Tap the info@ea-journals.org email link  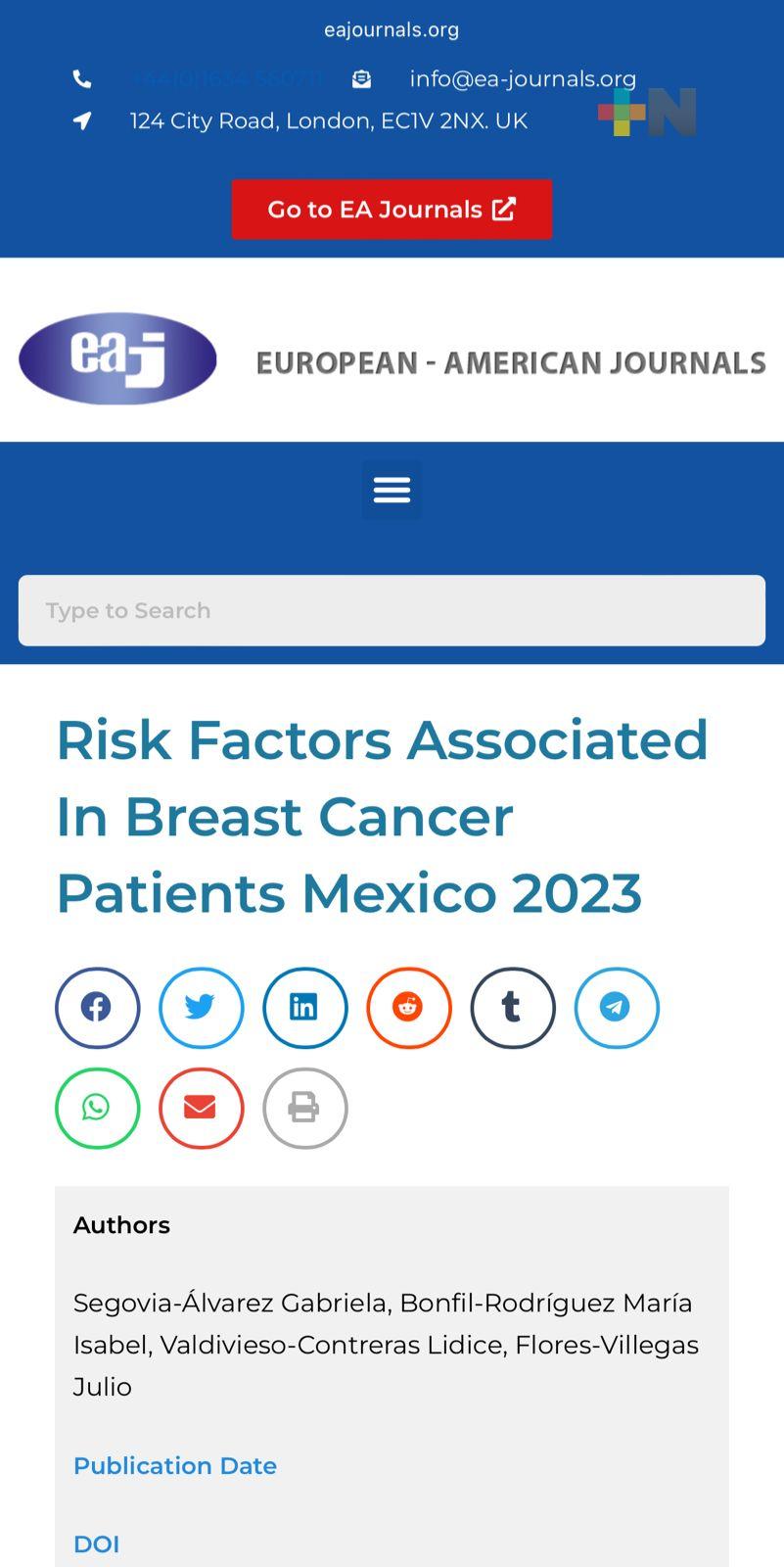523,79
